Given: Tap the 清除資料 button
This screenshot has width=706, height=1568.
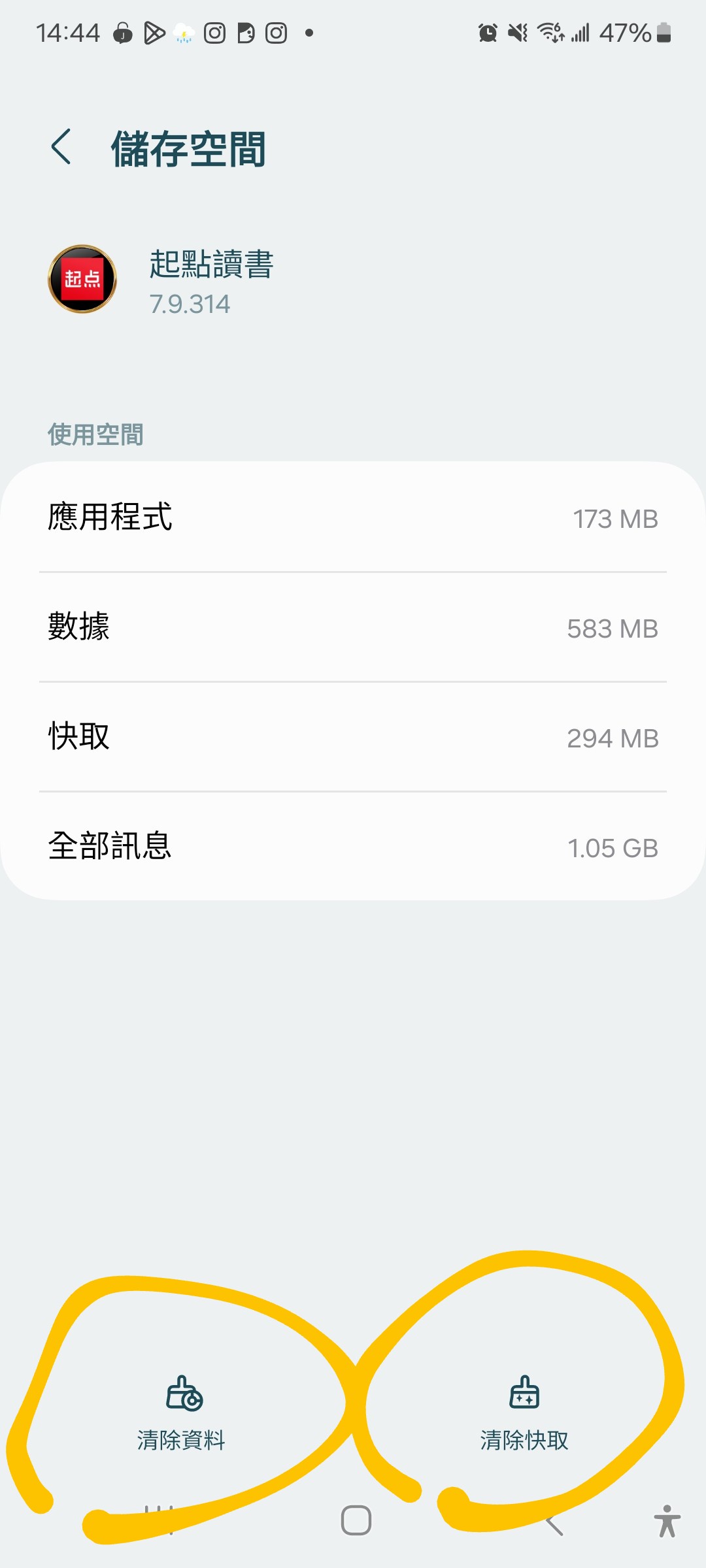Looking at the screenshot, I should [182, 1411].
